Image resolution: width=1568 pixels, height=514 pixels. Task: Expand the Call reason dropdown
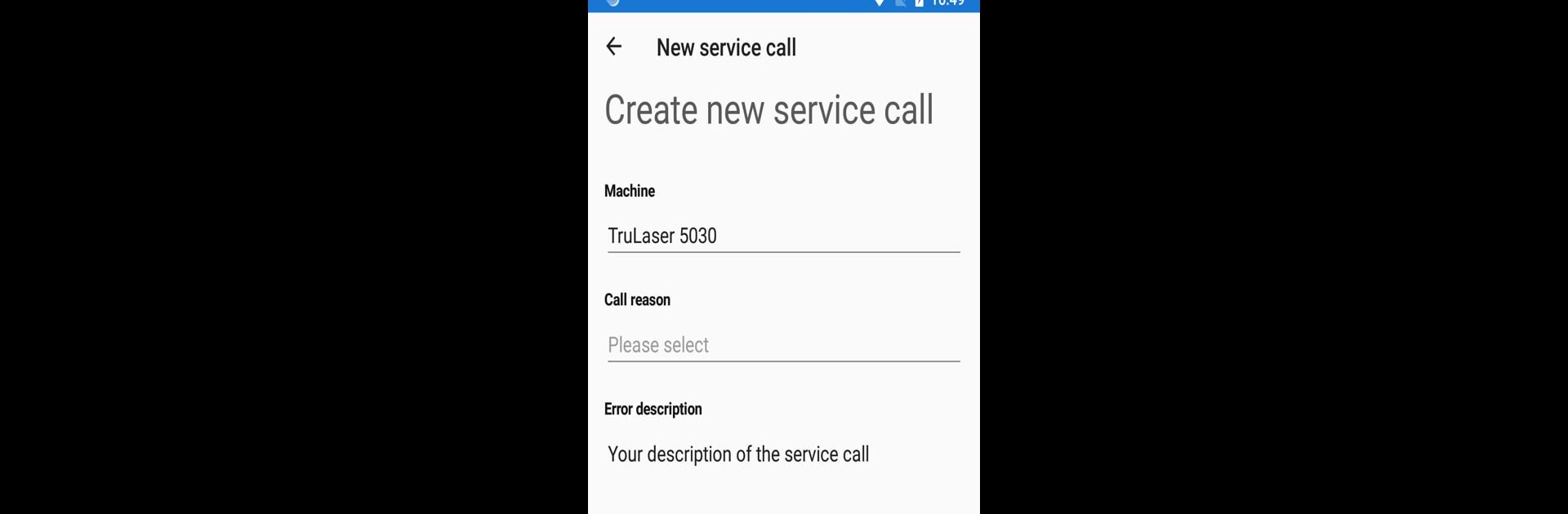click(x=782, y=345)
